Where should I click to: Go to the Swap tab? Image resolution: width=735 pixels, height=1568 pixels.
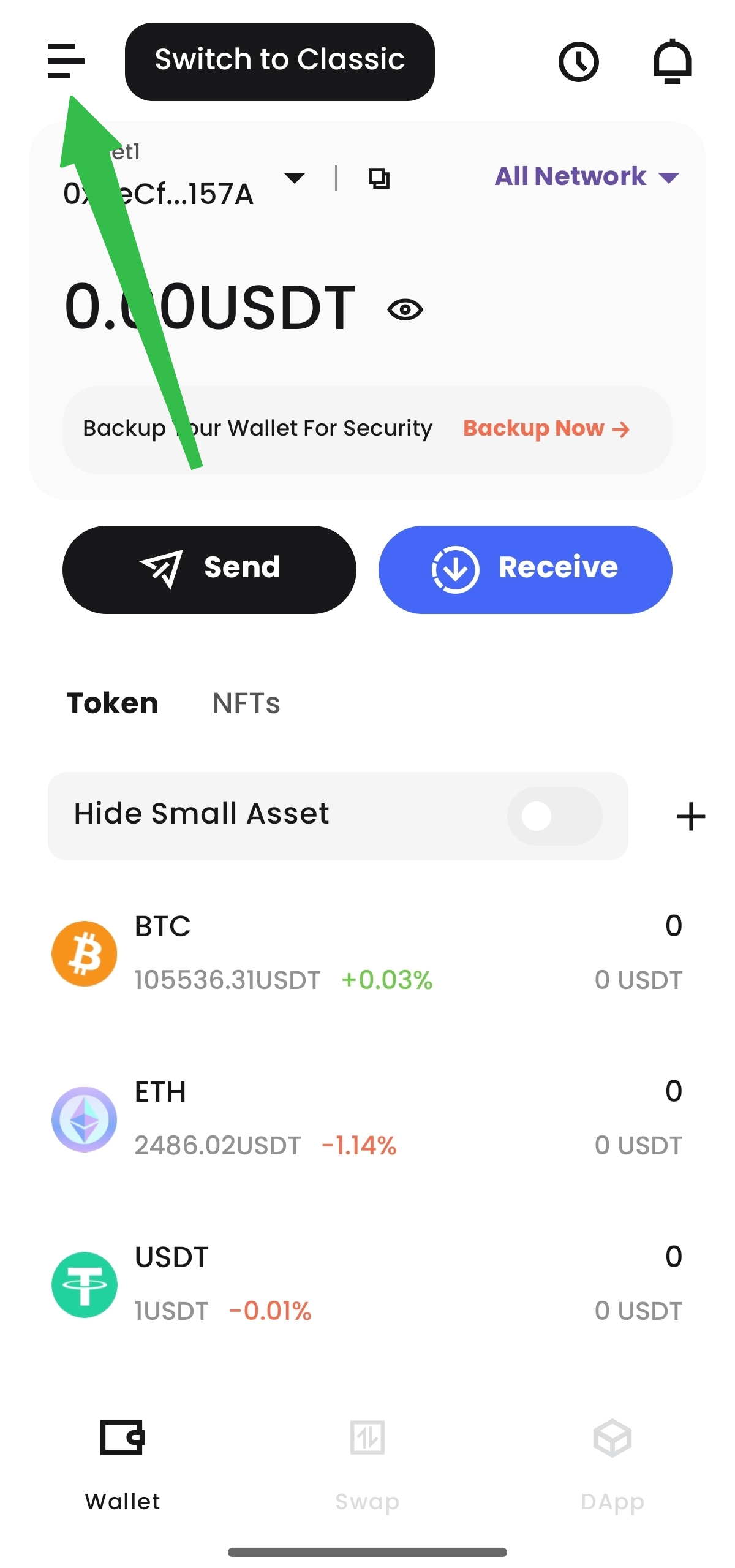click(x=367, y=1464)
